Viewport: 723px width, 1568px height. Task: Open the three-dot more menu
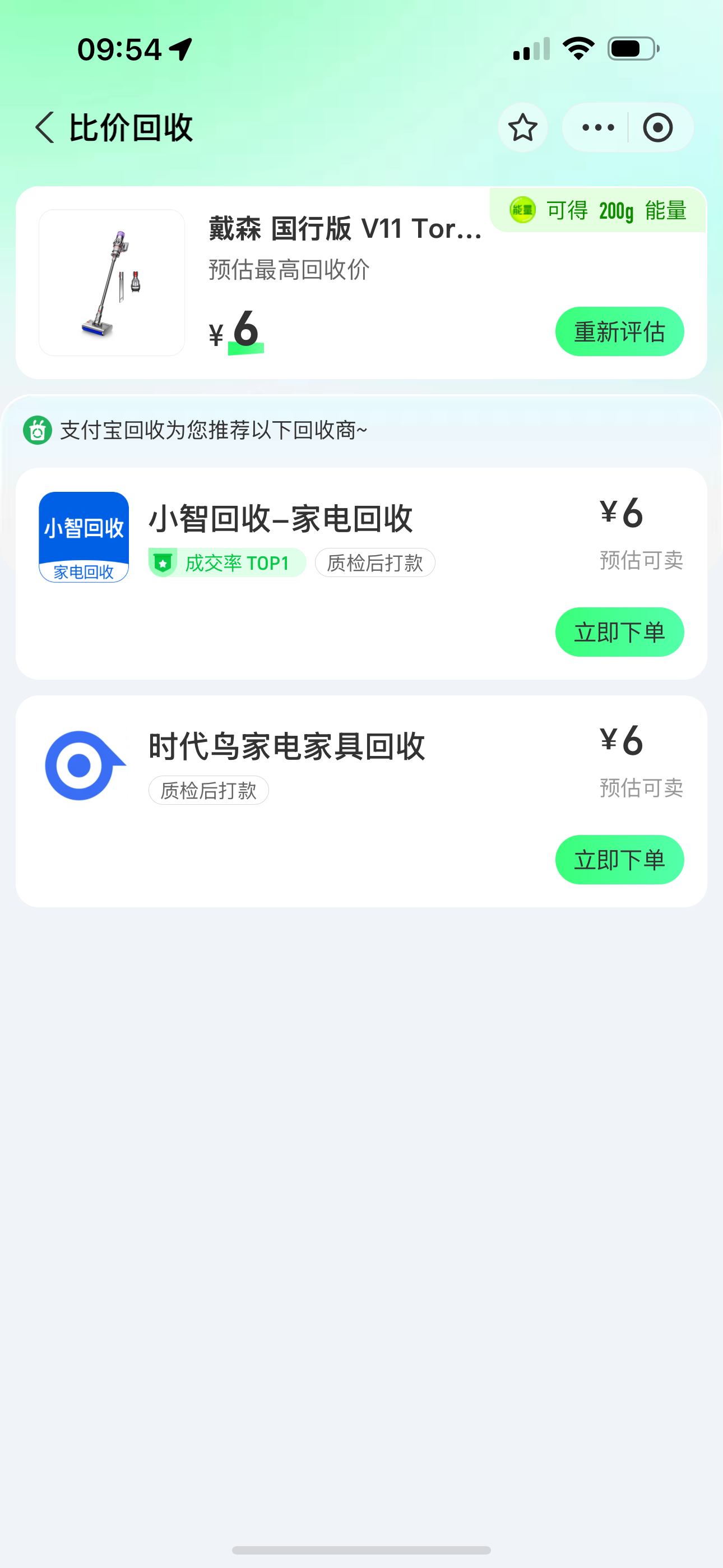tap(597, 128)
